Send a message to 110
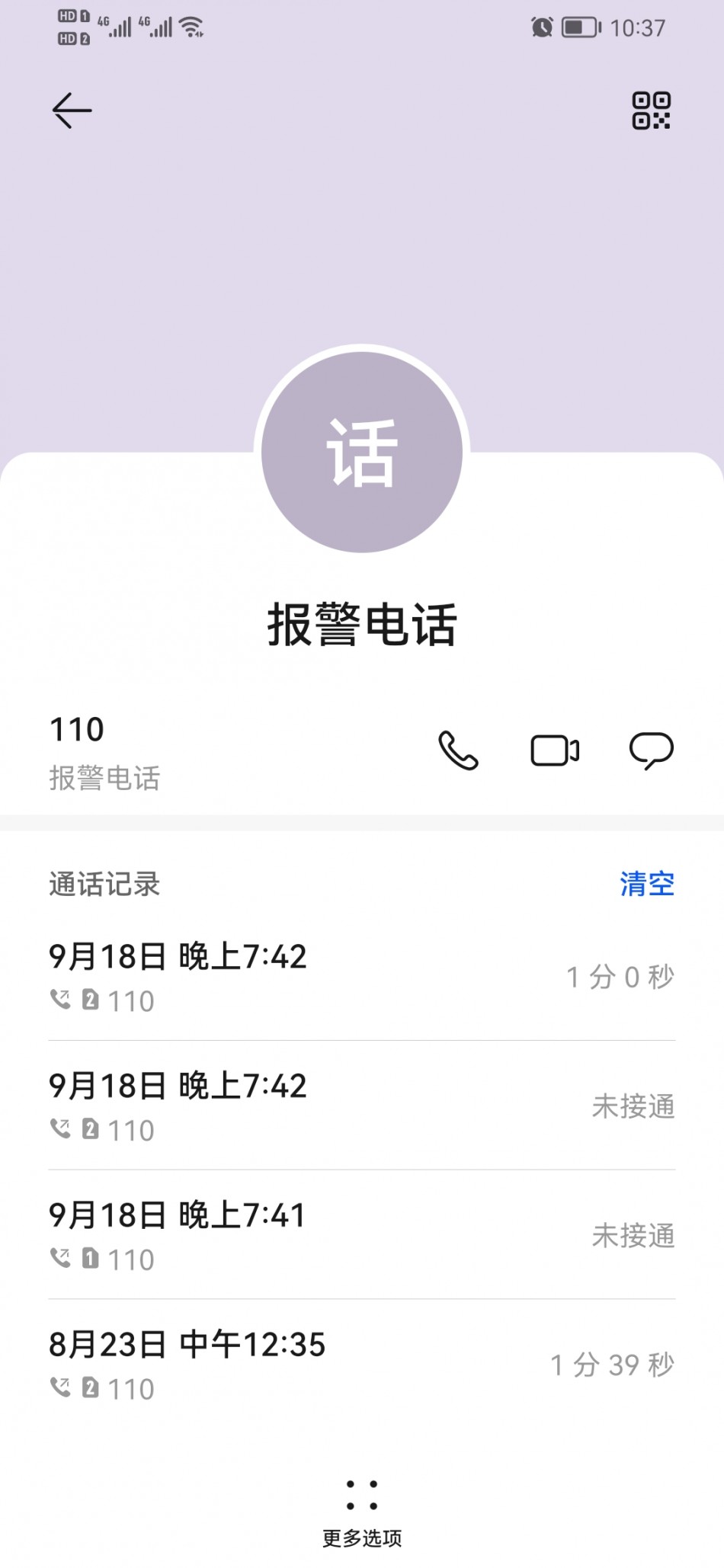 tap(652, 751)
